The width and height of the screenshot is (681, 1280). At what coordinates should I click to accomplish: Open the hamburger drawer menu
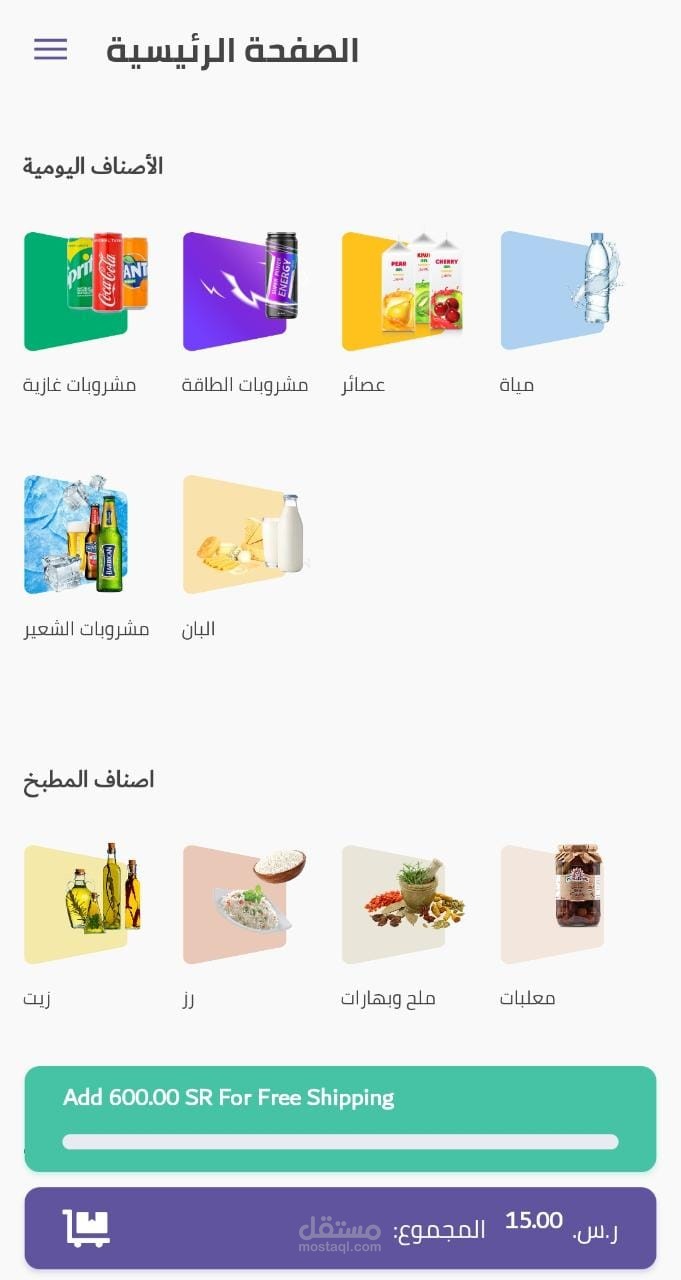click(50, 49)
